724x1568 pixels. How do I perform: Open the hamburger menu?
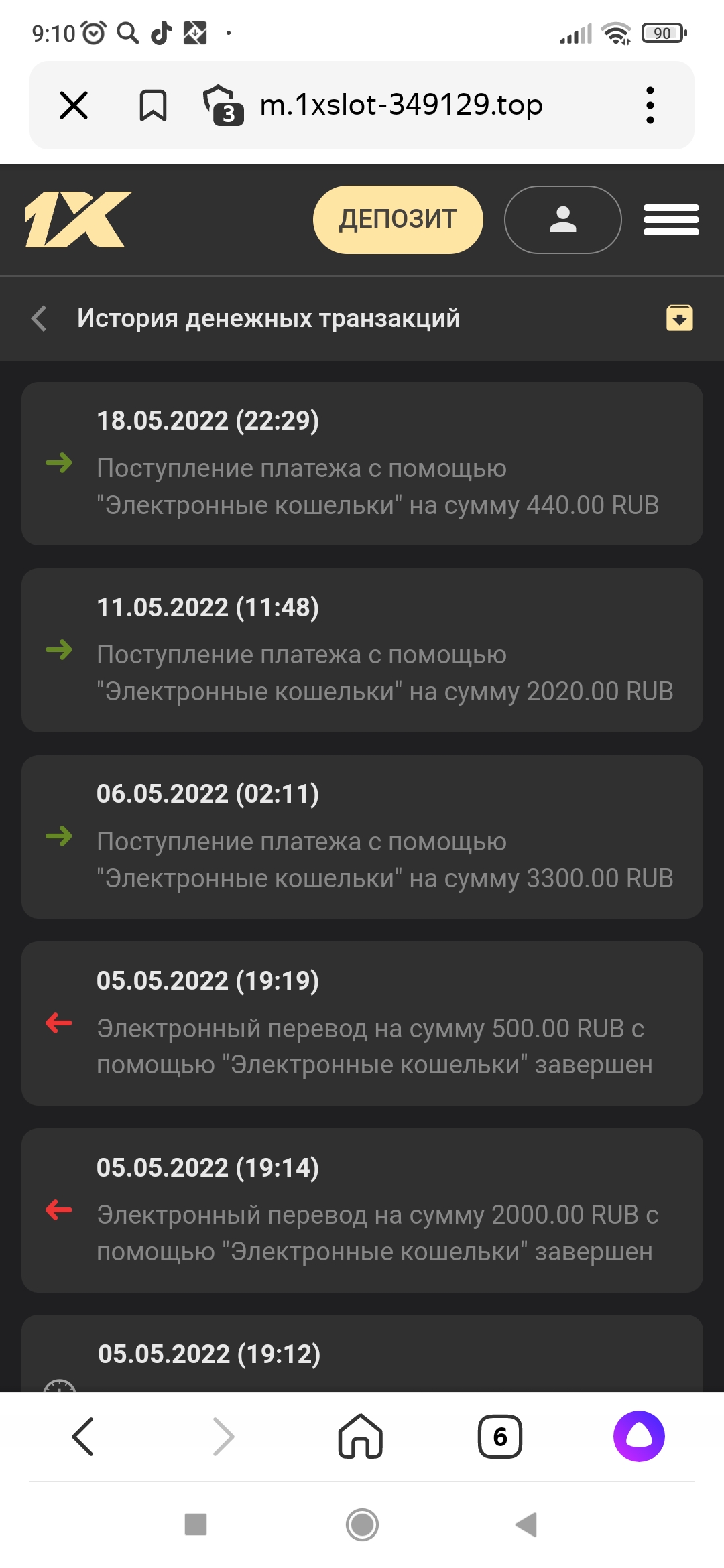[x=671, y=220]
